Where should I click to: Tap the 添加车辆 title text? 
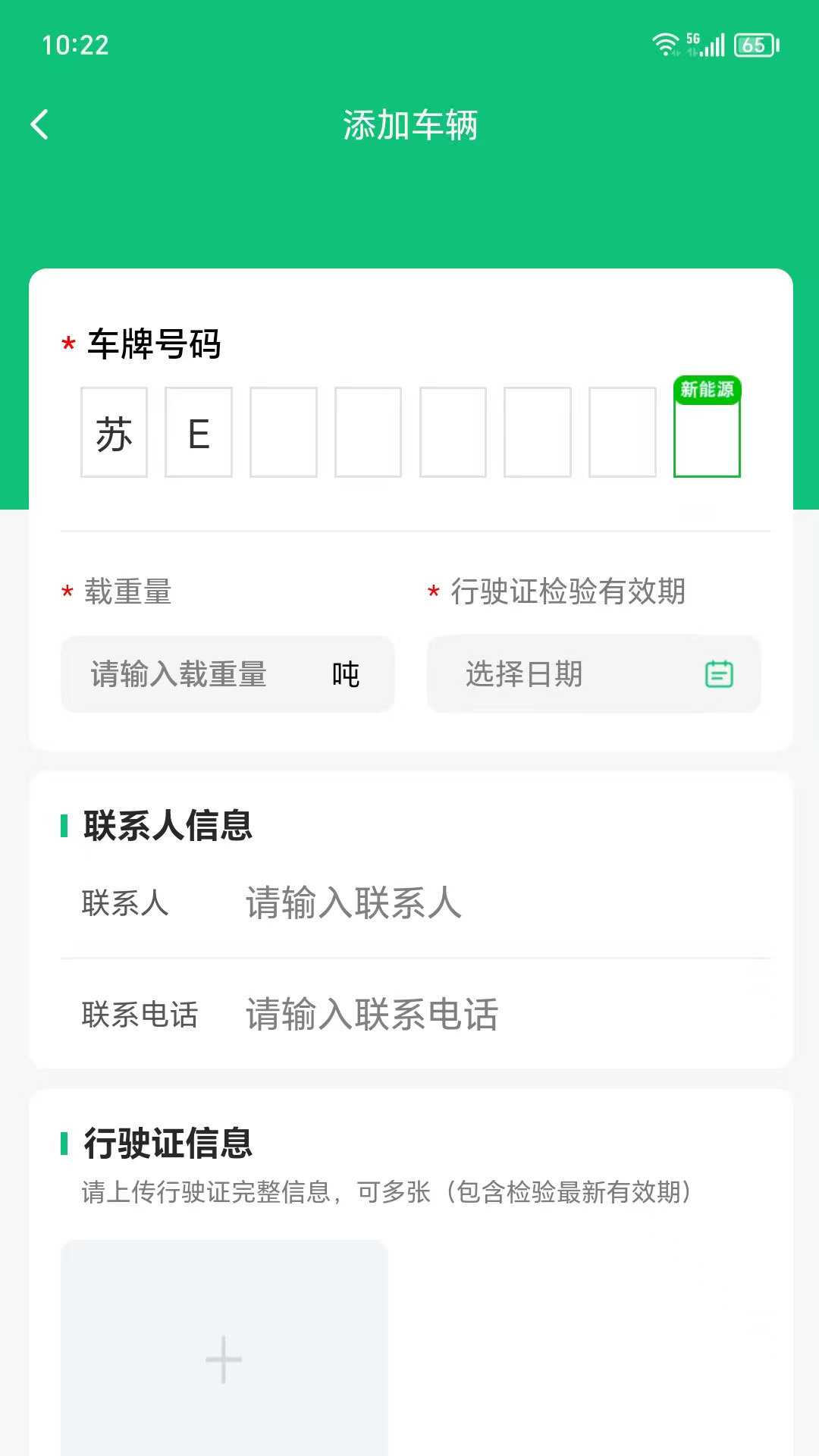[x=409, y=124]
